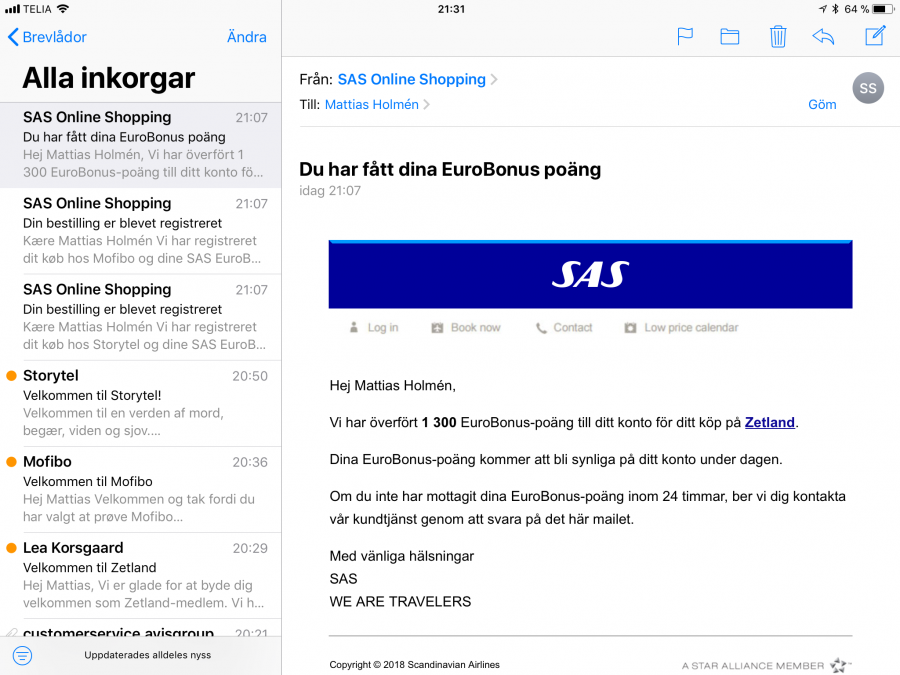Open the Storytel welcome email
Screen dimensions: 900x675
(x=141, y=403)
